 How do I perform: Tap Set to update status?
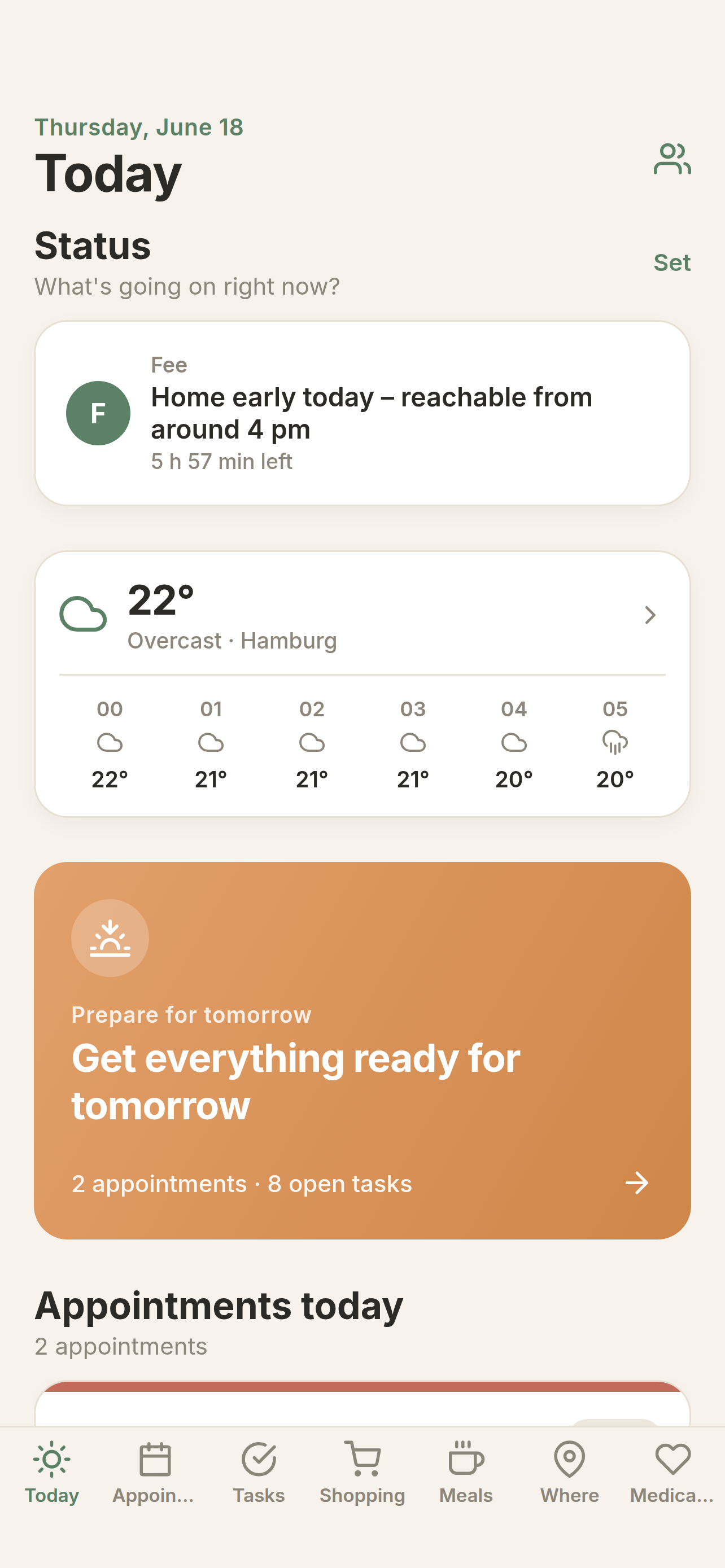[672, 262]
